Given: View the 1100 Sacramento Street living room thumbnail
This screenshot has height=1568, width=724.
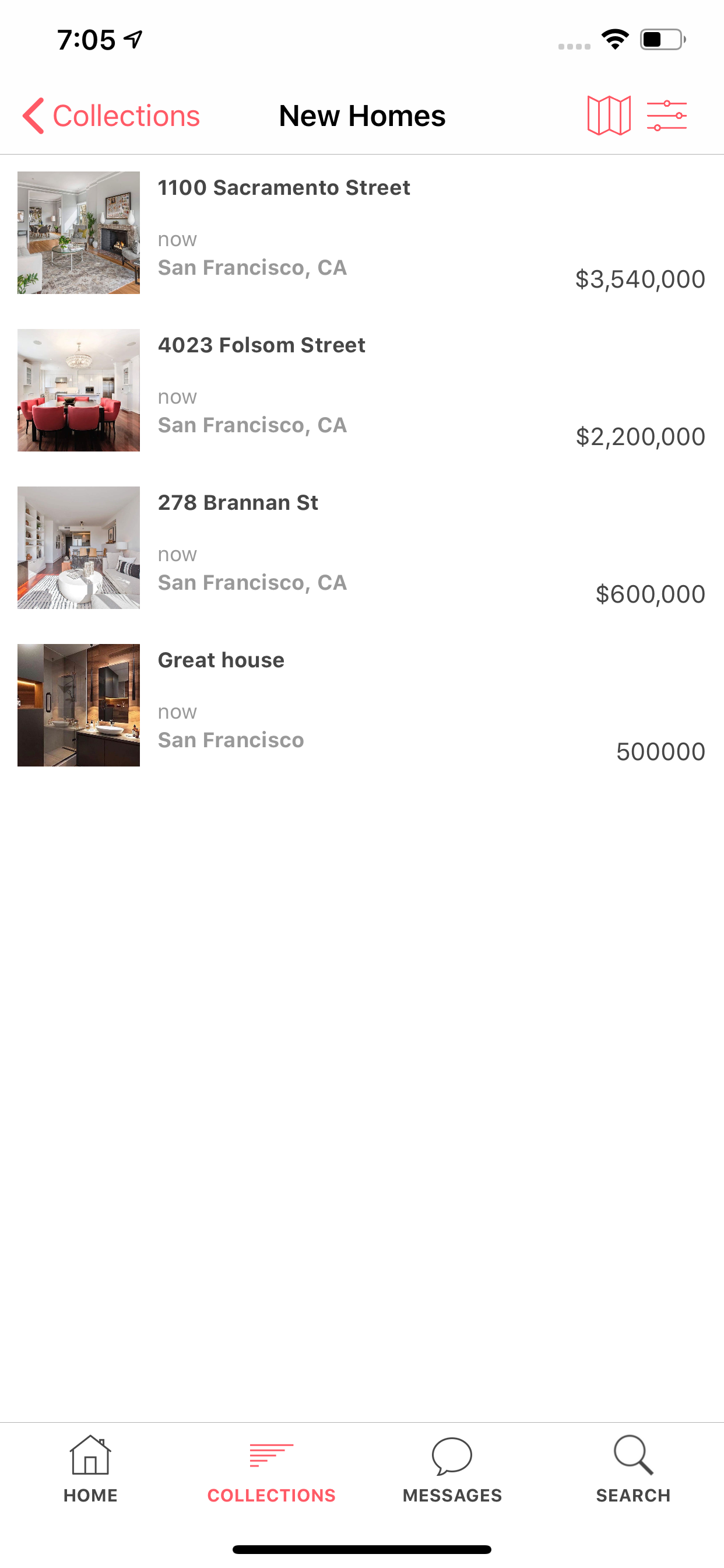Looking at the screenshot, I should point(78,235).
